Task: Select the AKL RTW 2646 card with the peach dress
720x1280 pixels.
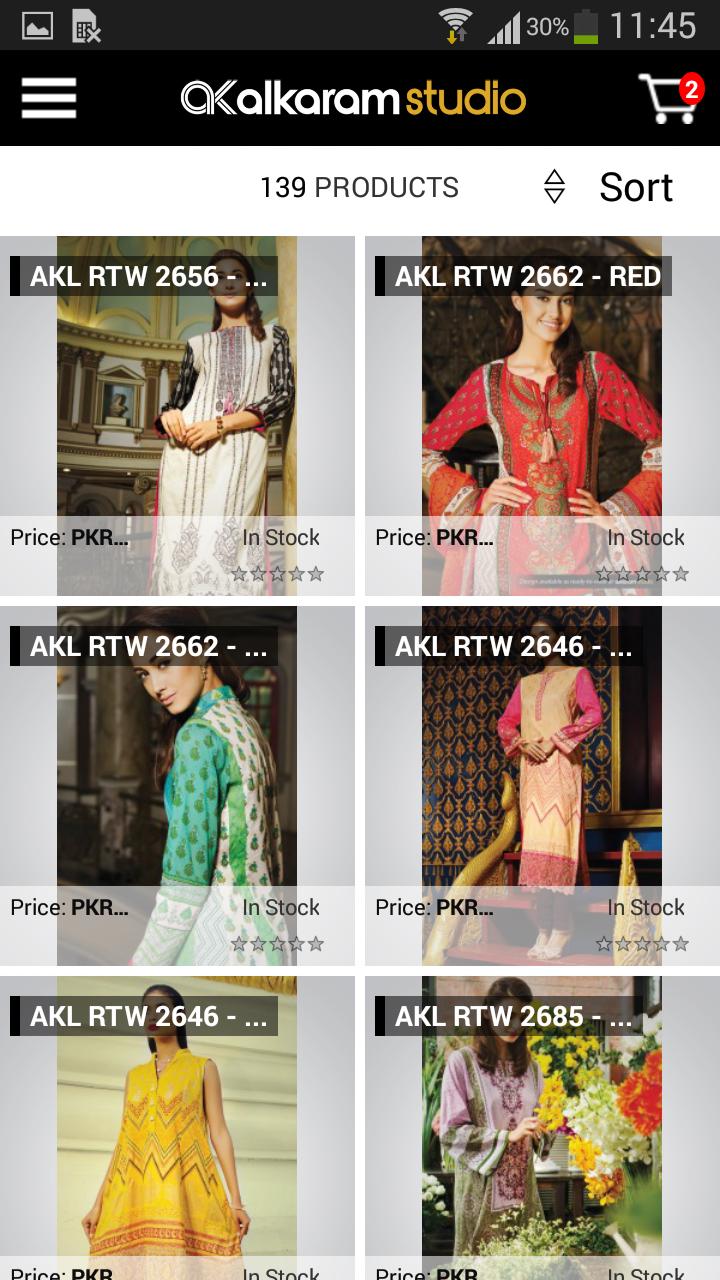Action: pyautogui.click(x=542, y=785)
